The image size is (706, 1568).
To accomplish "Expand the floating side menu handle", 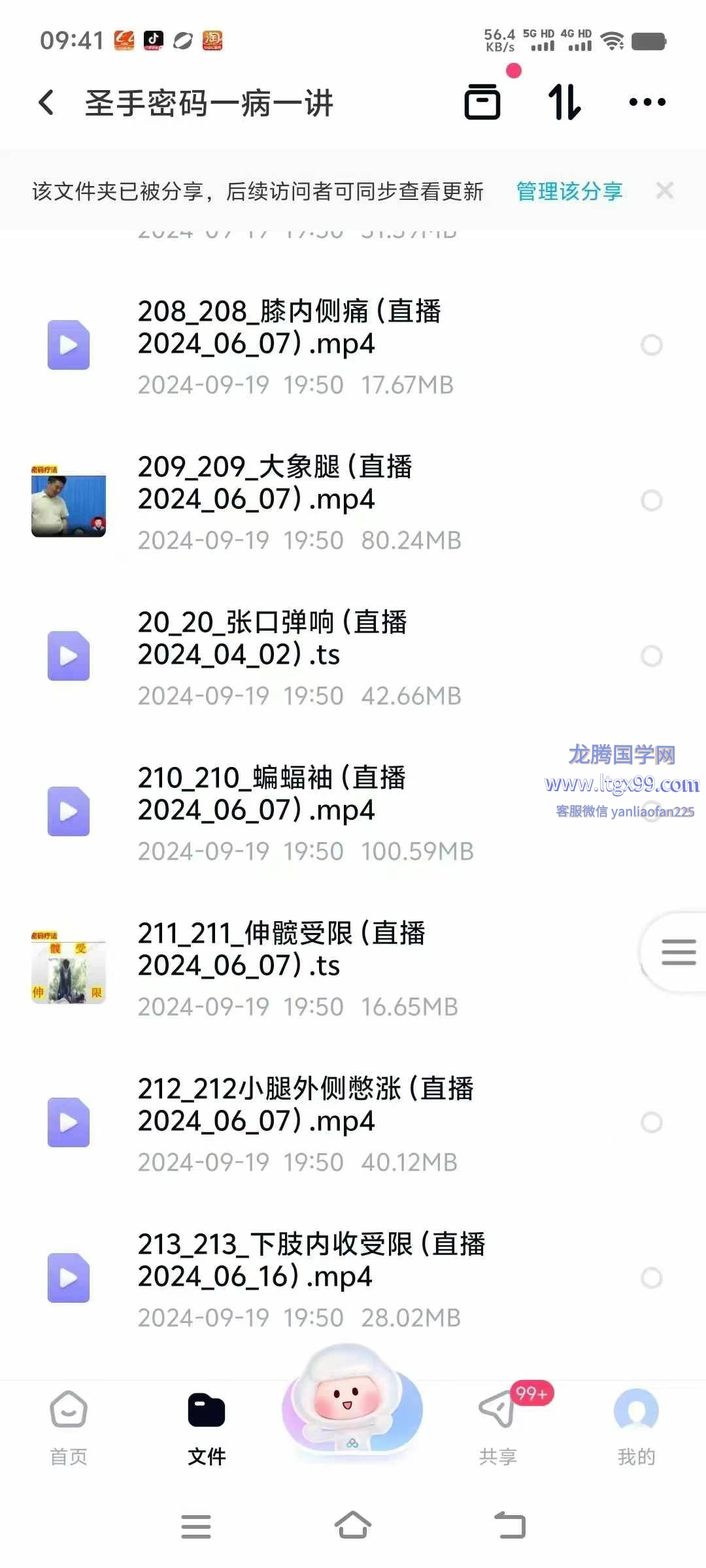I will 678,952.
